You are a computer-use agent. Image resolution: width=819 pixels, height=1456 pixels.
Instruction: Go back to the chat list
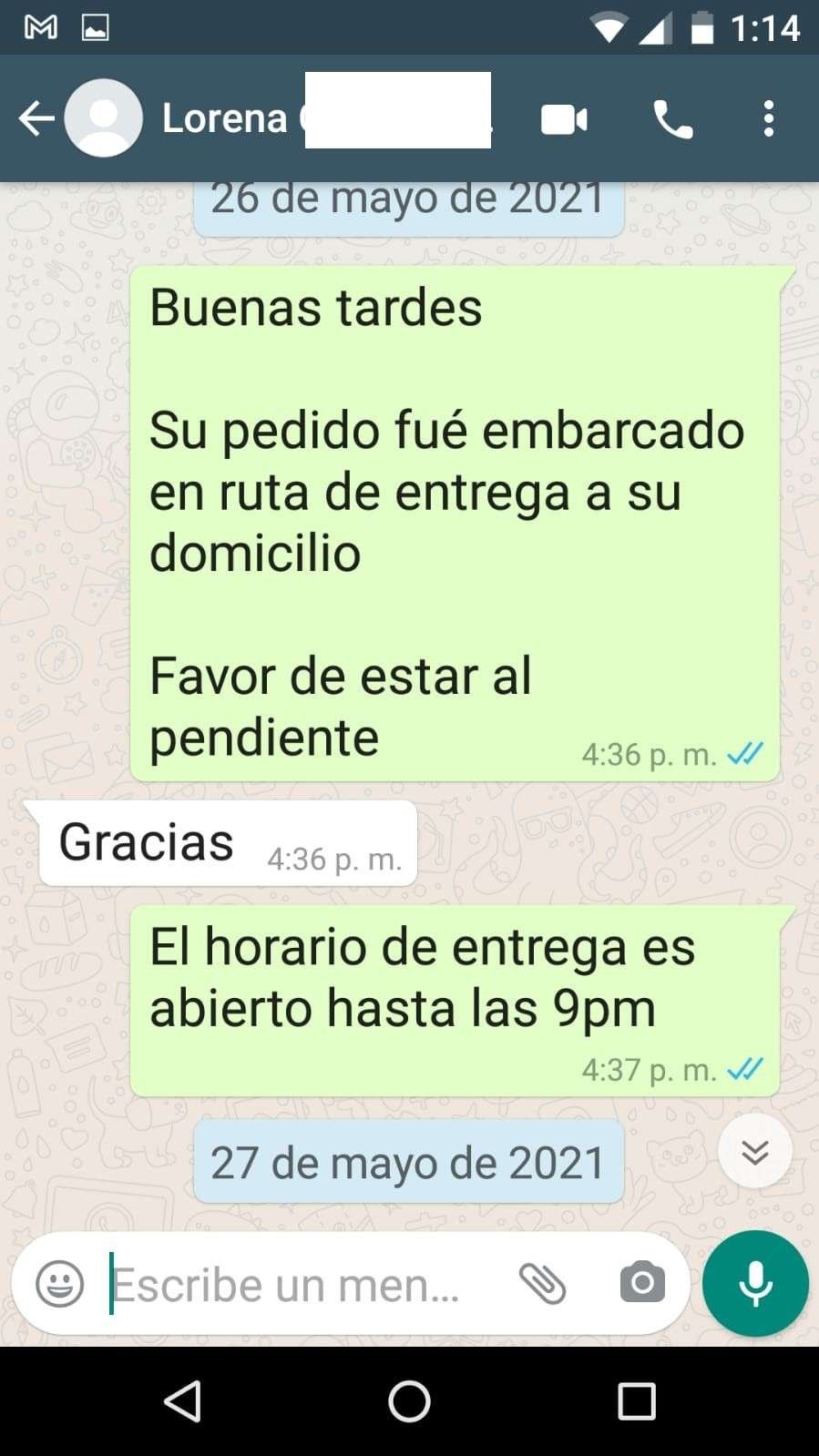point(36,118)
